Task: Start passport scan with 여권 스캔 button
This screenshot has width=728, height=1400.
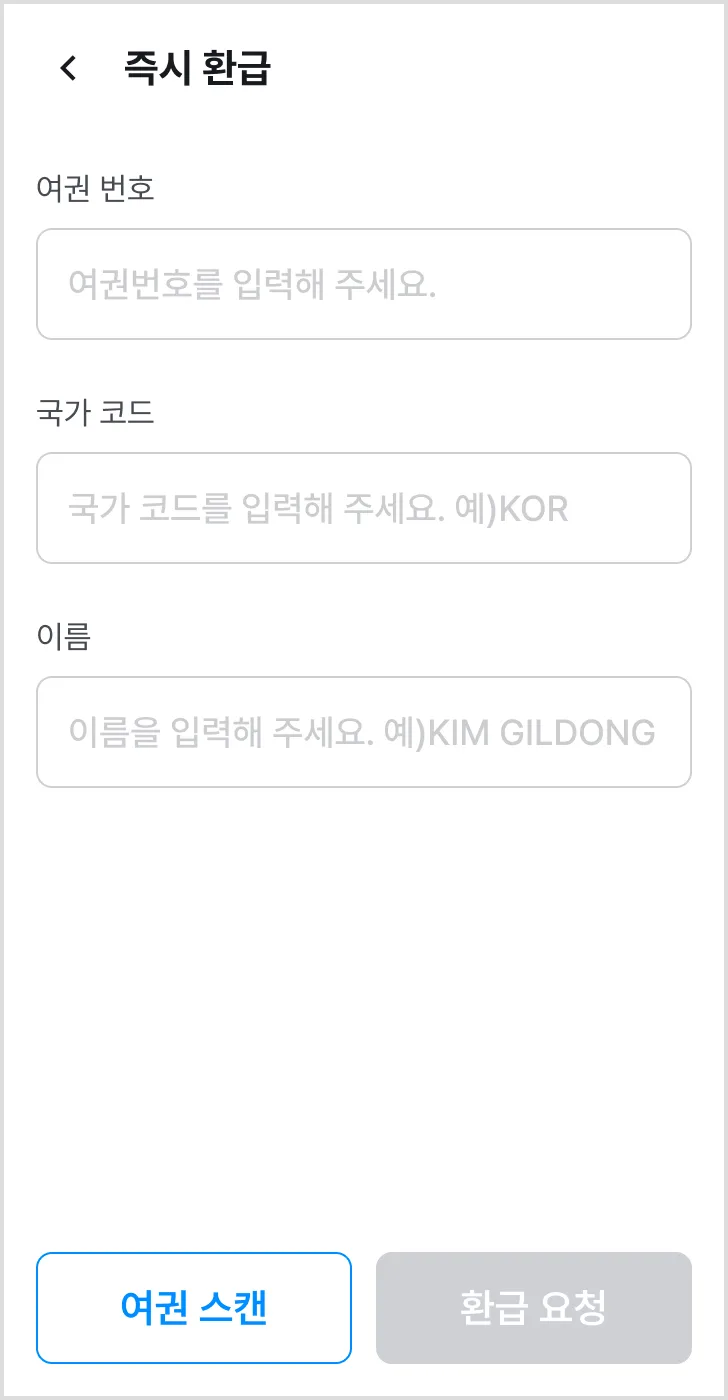Action: [x=194, y=1308]
